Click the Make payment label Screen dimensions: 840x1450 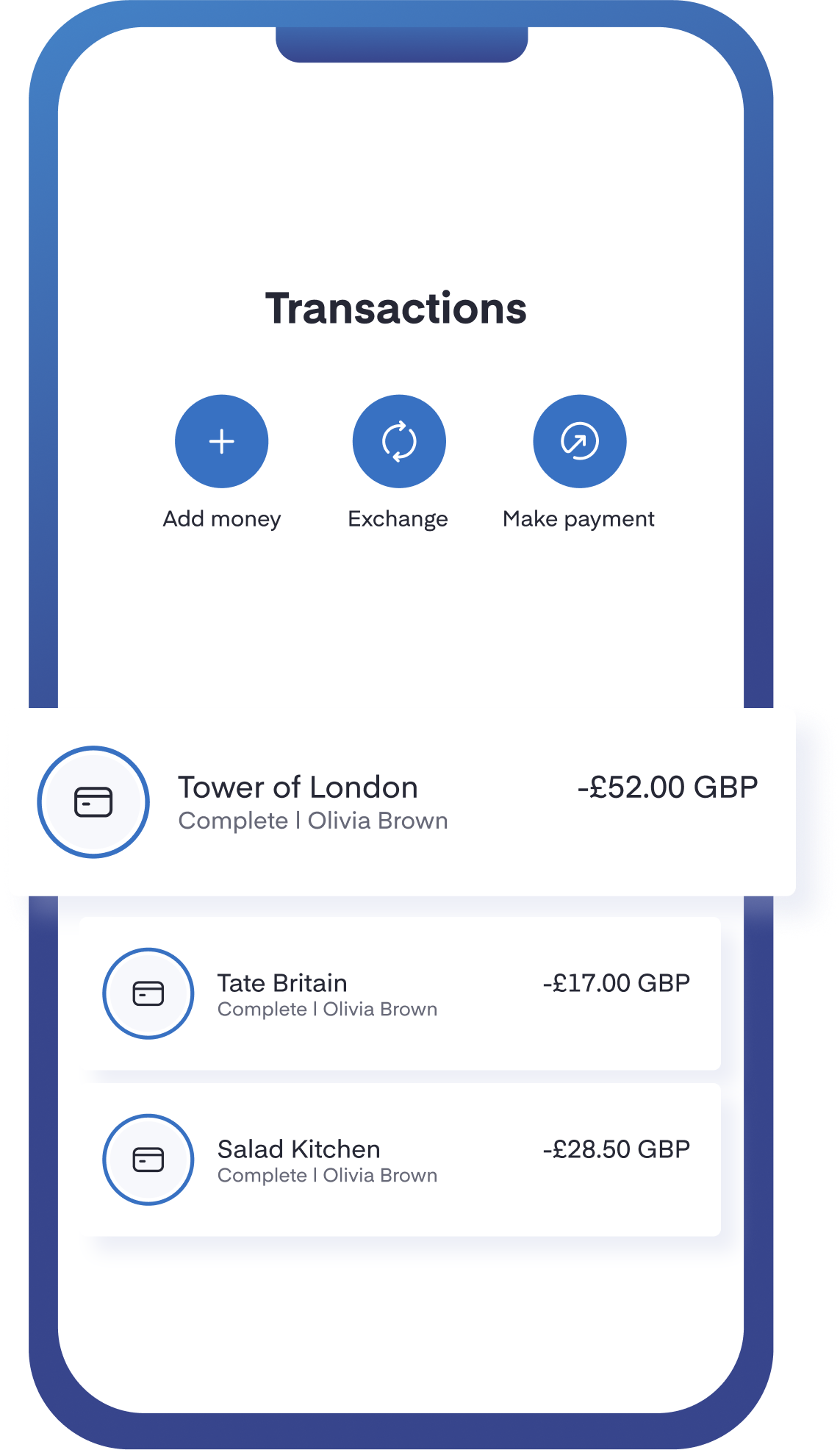[x=578, y=518]
